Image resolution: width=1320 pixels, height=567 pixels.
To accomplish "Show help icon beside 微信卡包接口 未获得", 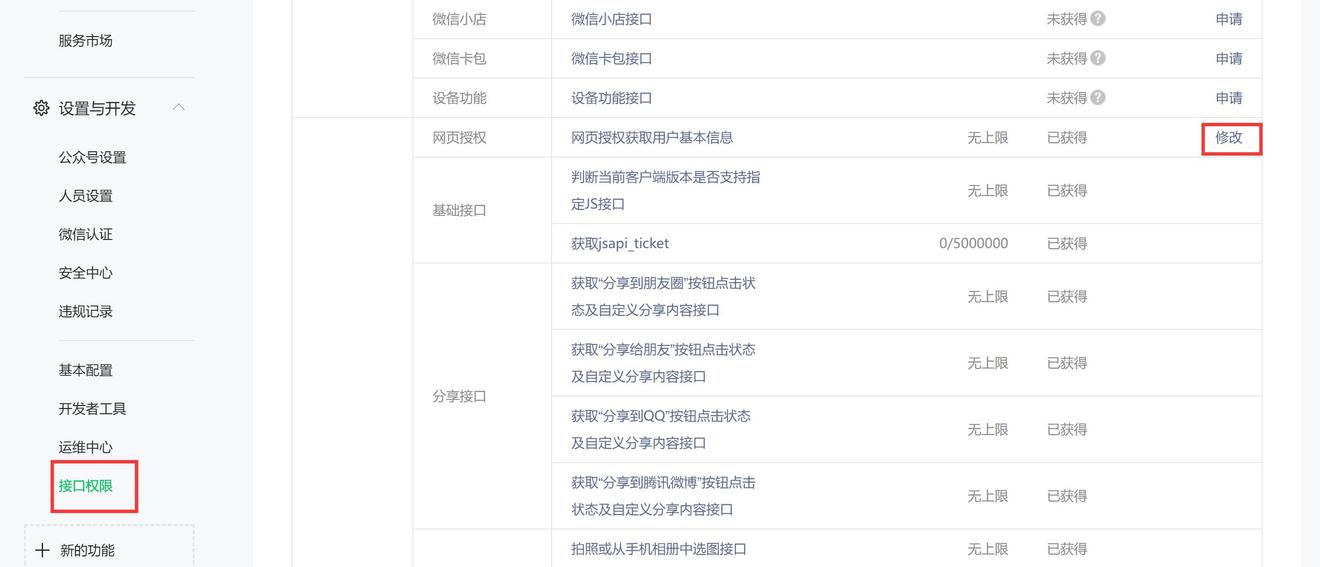I will click(x=1098, y=58).
